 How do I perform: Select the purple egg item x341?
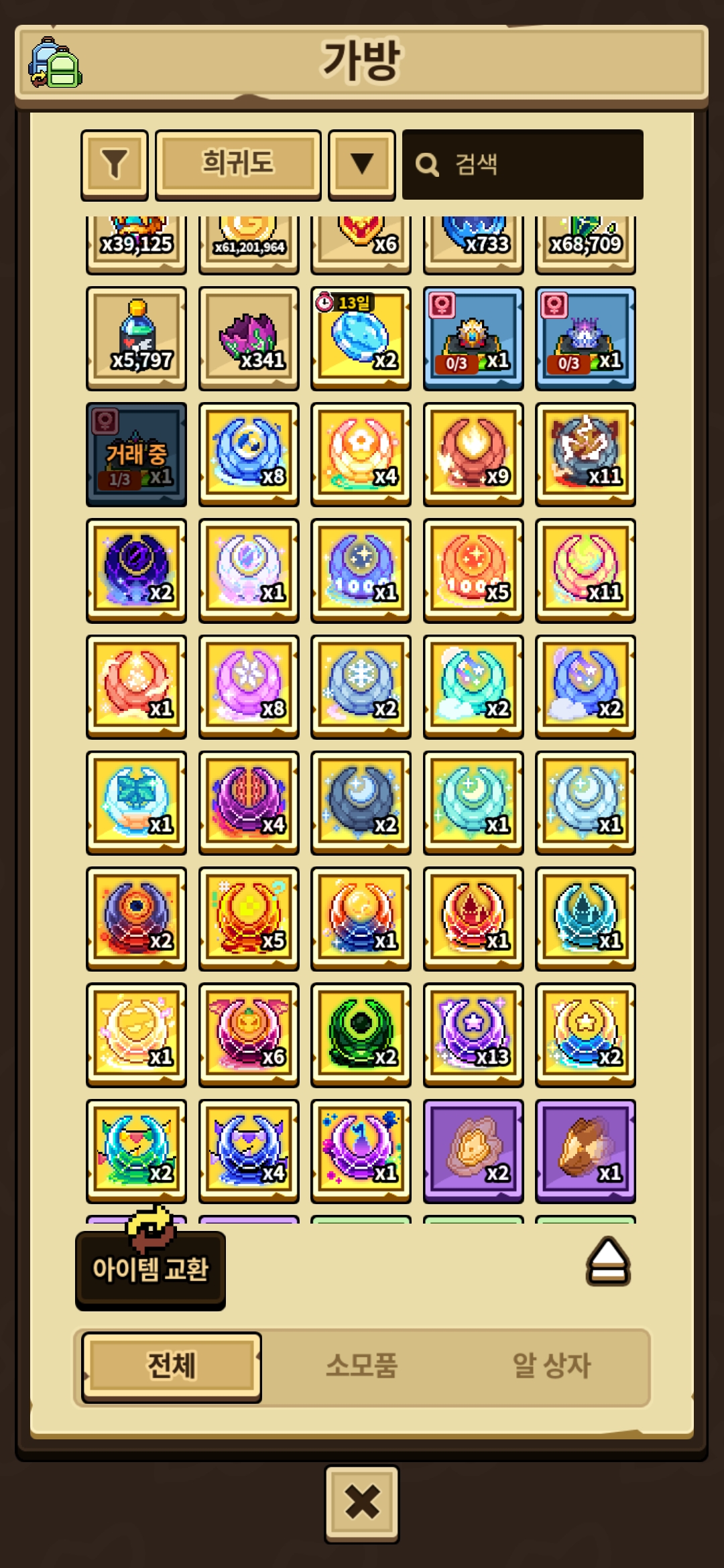click(x=249, y=338)
